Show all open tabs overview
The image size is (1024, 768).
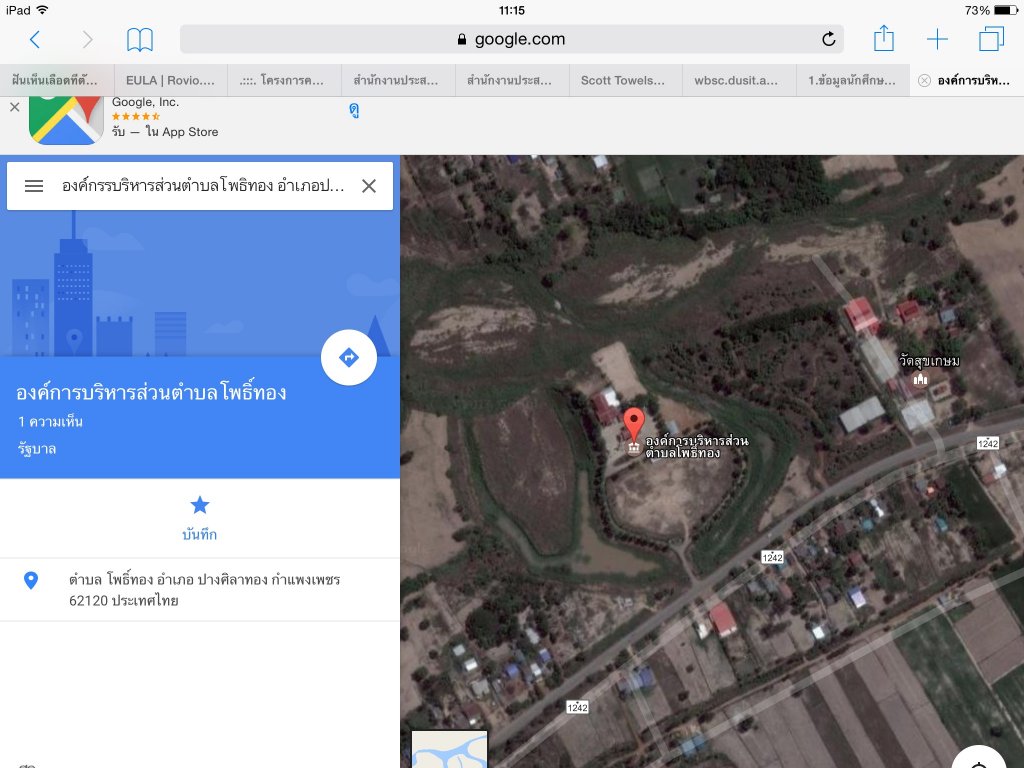991,40
